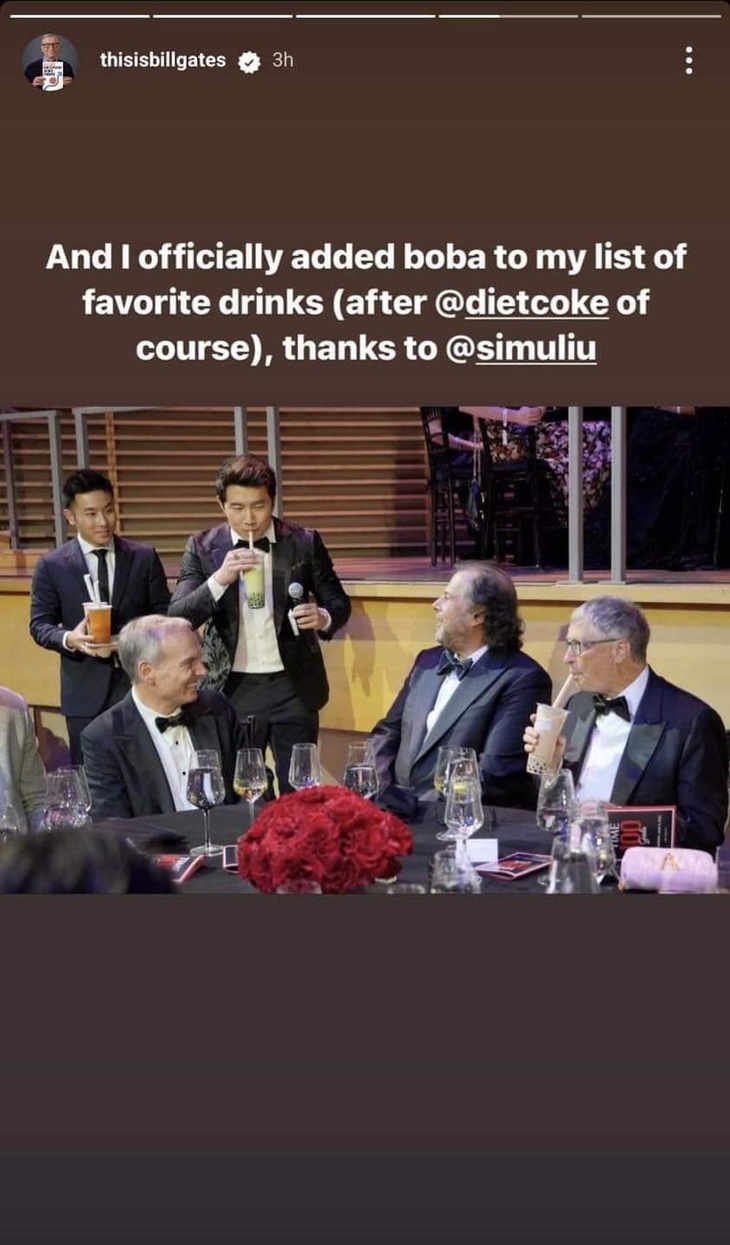This screenshot has width=730, height=1245.
Task: Open the three-dot overflow menu
Action: pyautogui.click(x=689, y=60)
